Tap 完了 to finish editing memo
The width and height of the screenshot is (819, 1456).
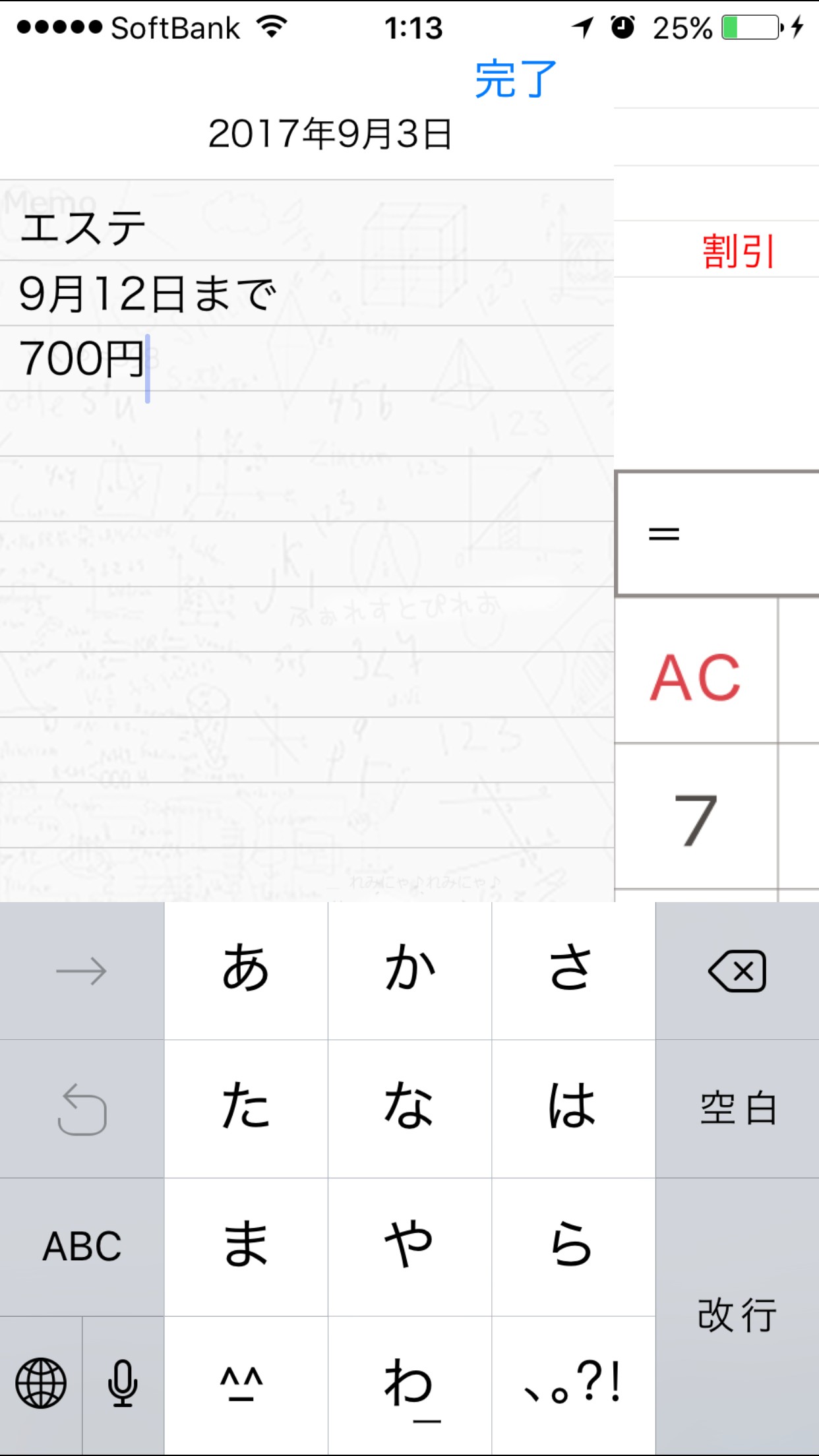[x=515, y=78]
